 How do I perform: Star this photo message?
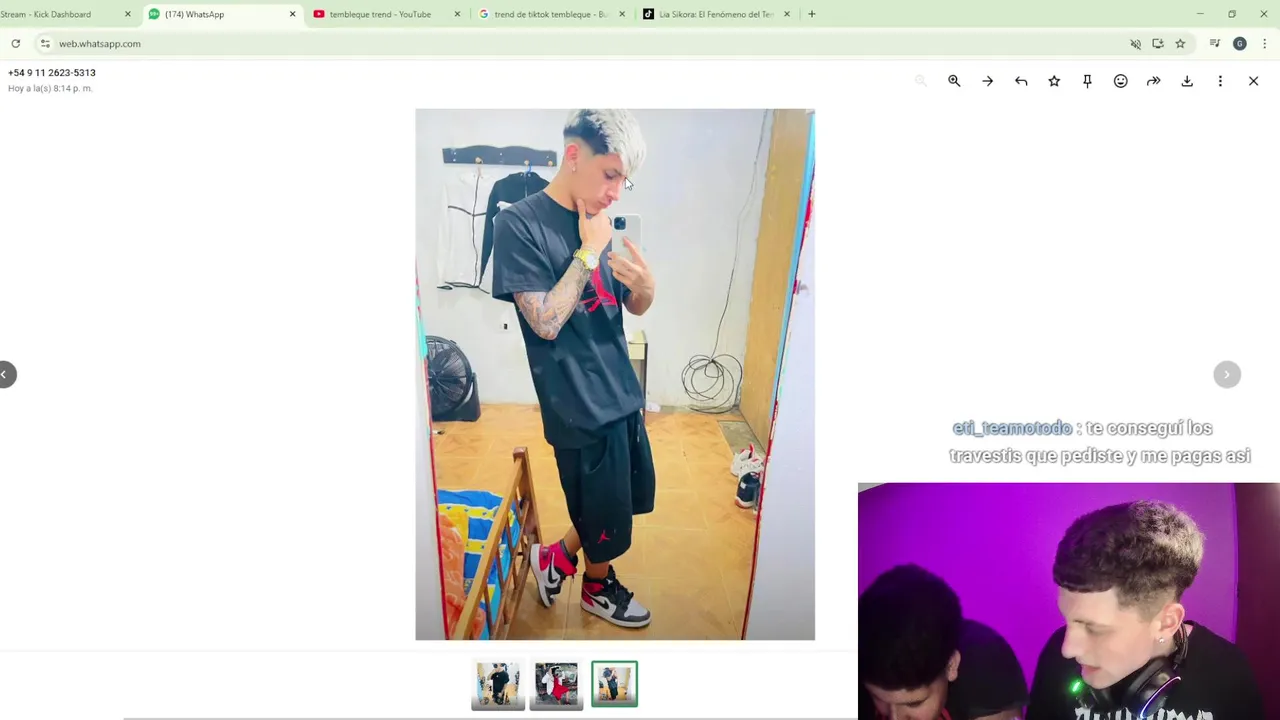tap(1054, 81)
